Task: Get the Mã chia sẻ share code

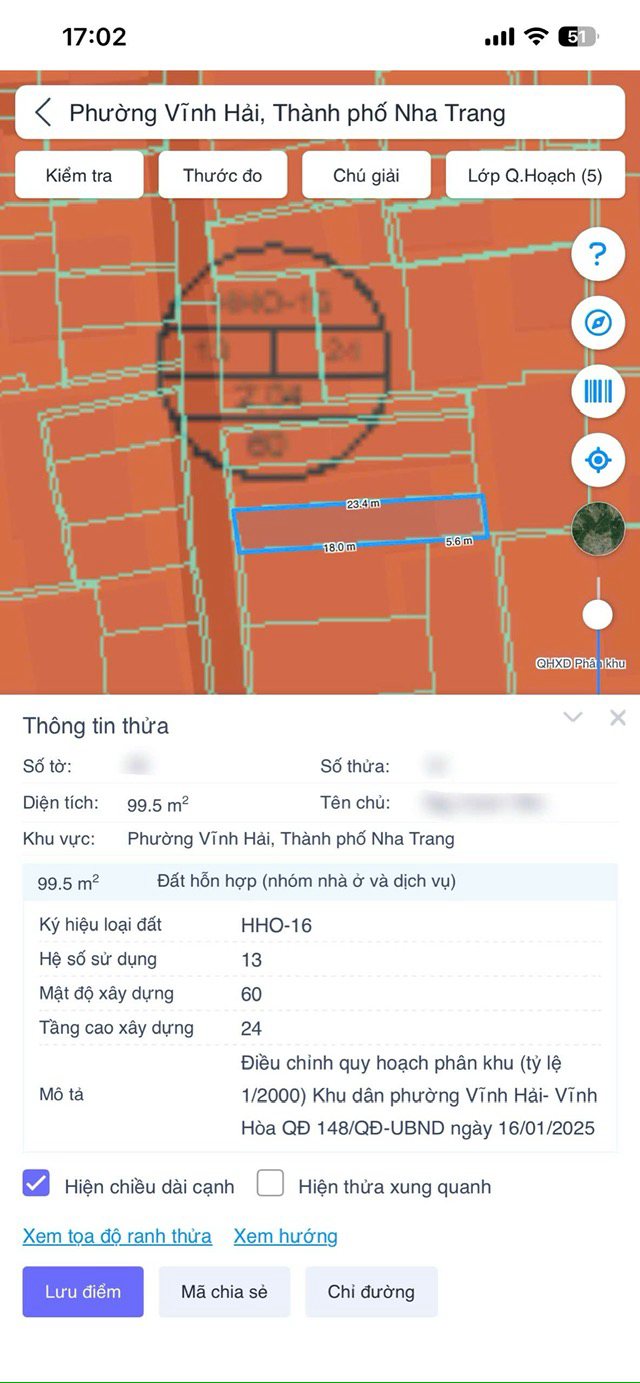Action: pyautogui.click(x=225, y=1292)
